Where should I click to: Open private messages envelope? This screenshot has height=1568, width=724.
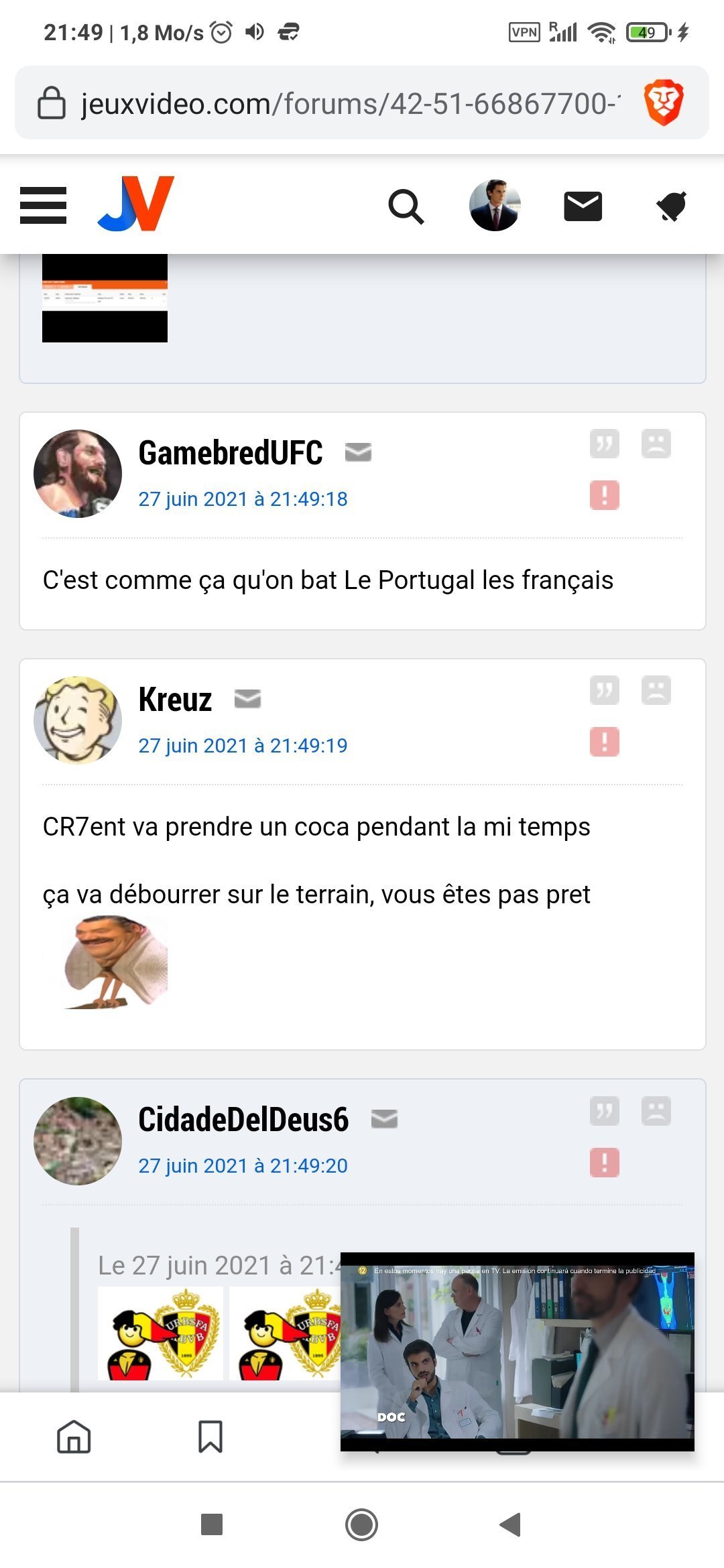click(x=583, y=206)
